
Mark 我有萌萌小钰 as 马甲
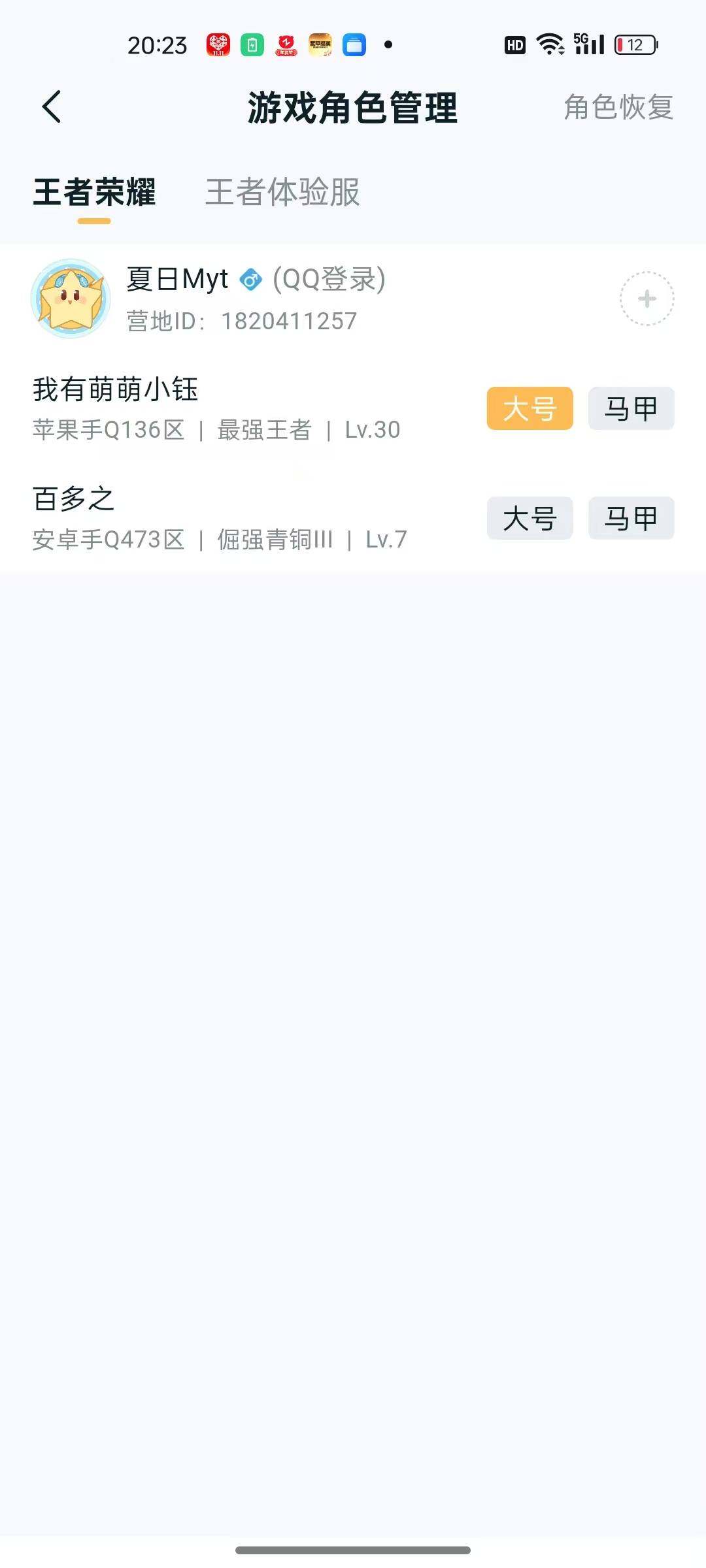(x=631, y=408)
